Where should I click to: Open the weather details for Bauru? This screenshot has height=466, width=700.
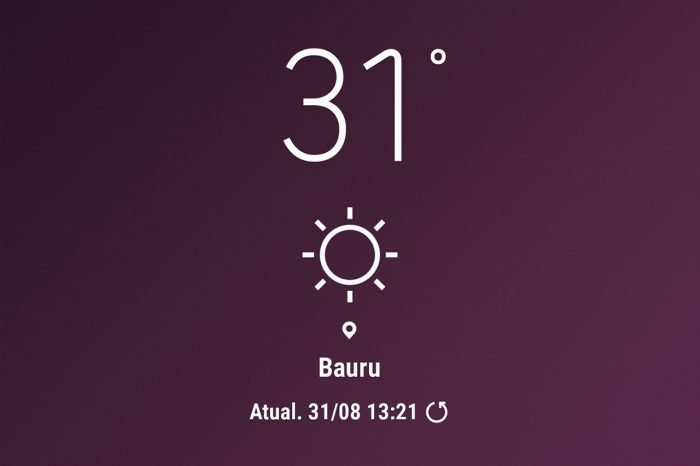pos(350,367)
